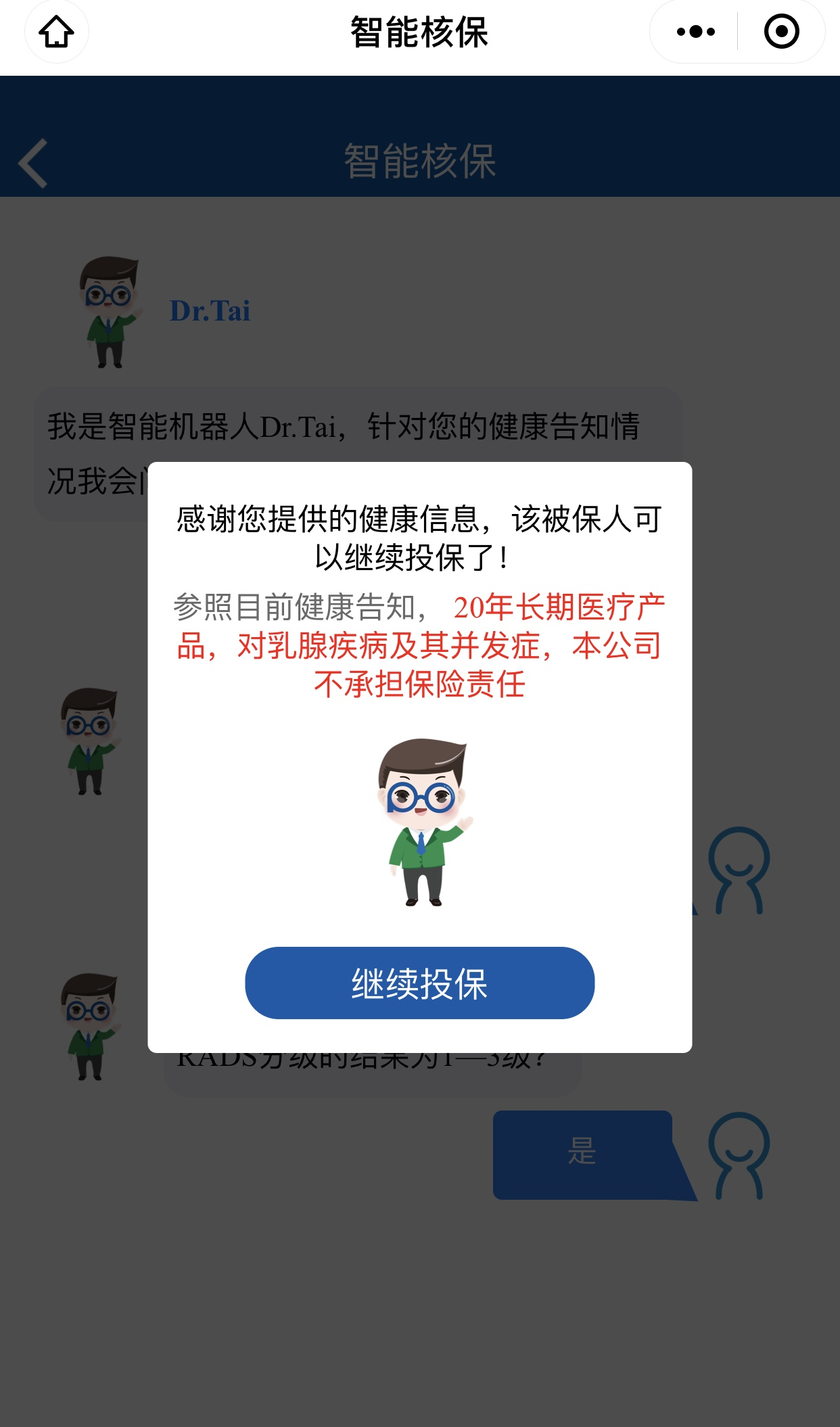This screenshot has height=1427, width=840.
Task: Go to the mini program home
Action: (57, 32)
